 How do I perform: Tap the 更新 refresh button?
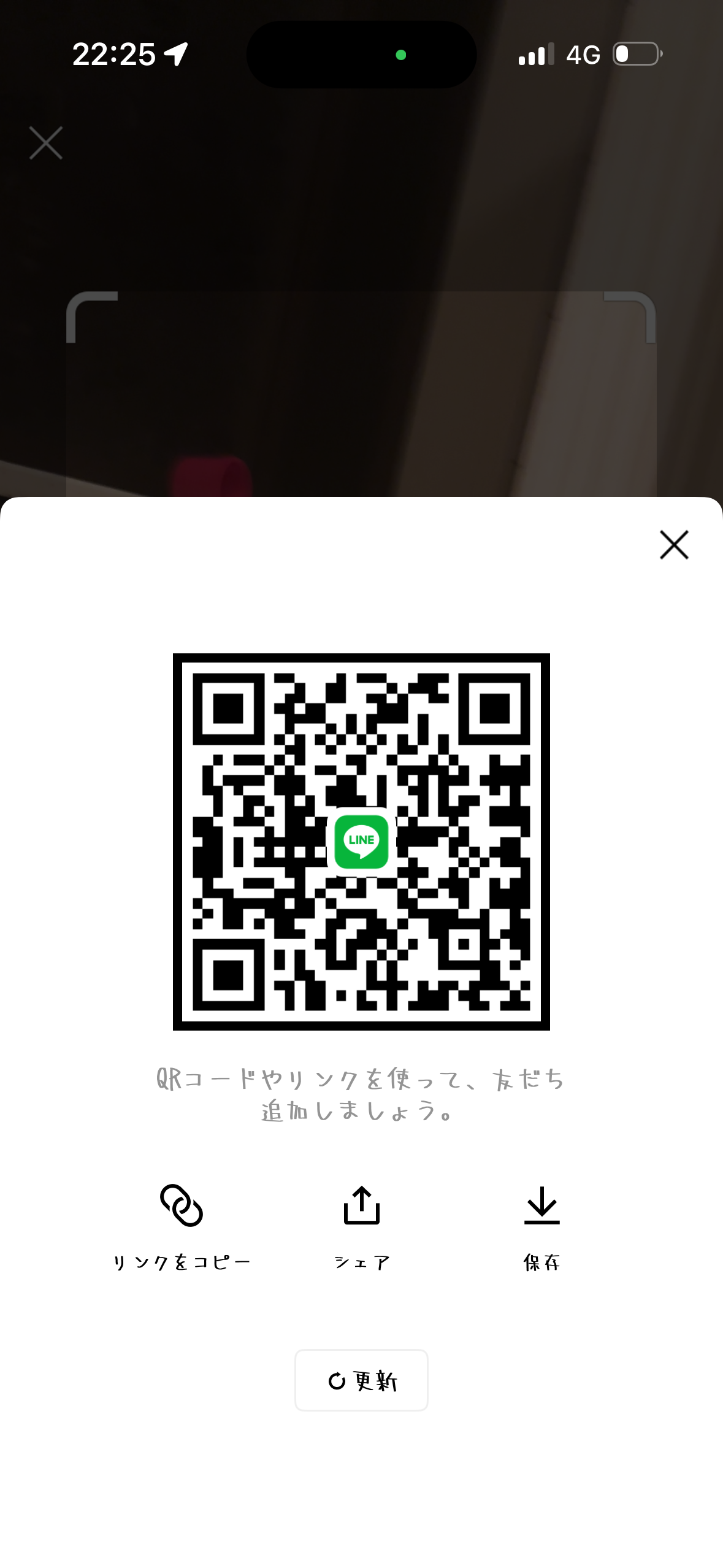(361, 1380)
